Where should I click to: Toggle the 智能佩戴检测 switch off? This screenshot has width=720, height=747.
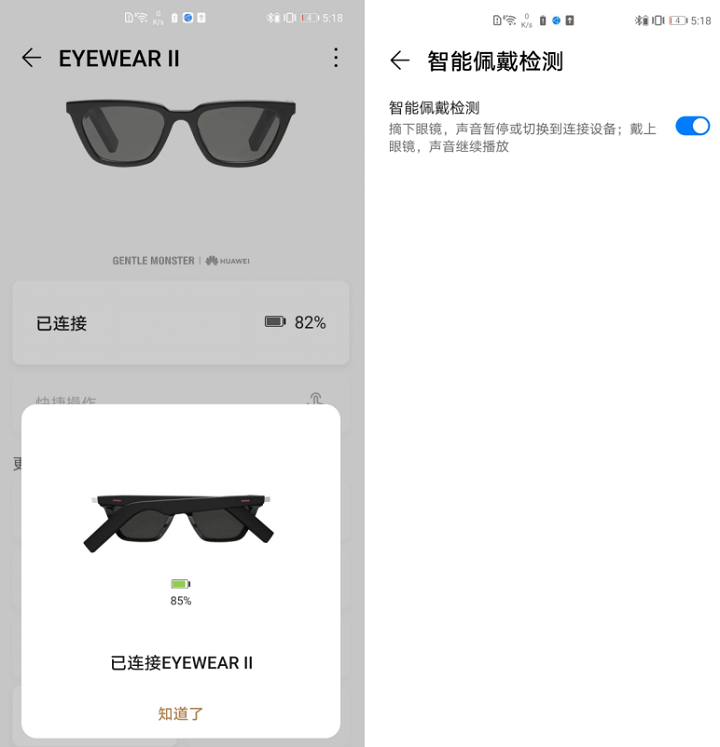click(x=692, y=126)
